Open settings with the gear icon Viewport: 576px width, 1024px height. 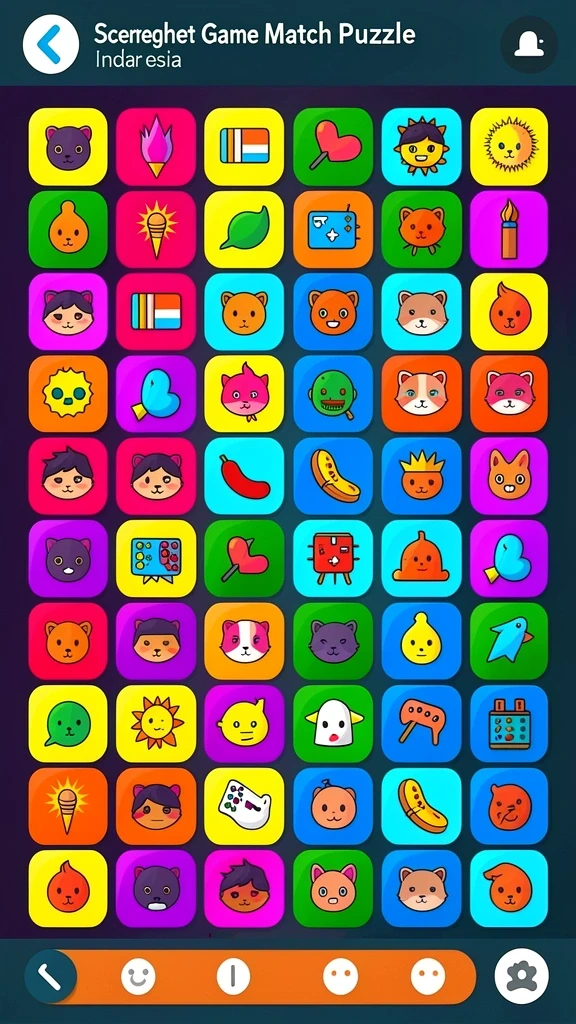(521, 976)
